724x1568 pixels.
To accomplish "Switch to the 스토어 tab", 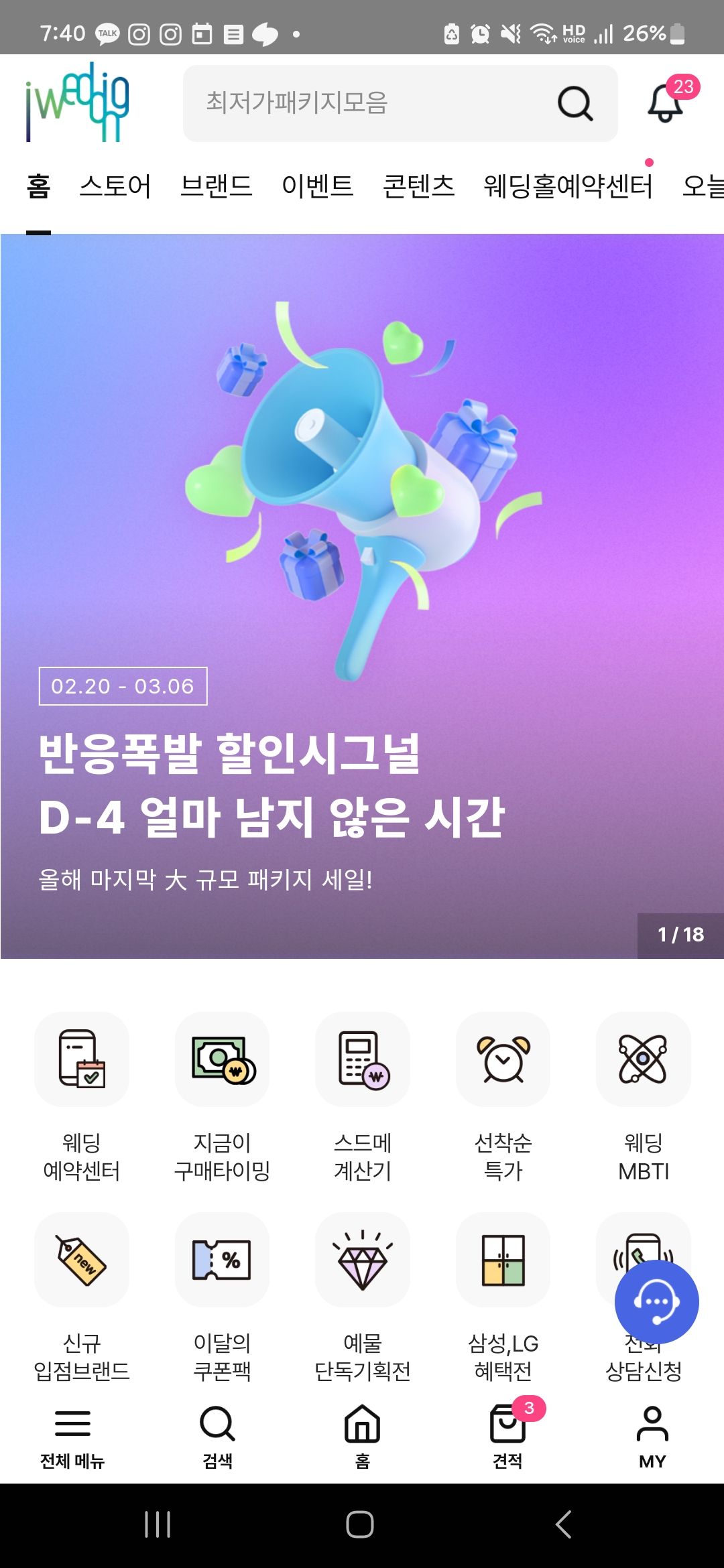I will click(115, 186).
